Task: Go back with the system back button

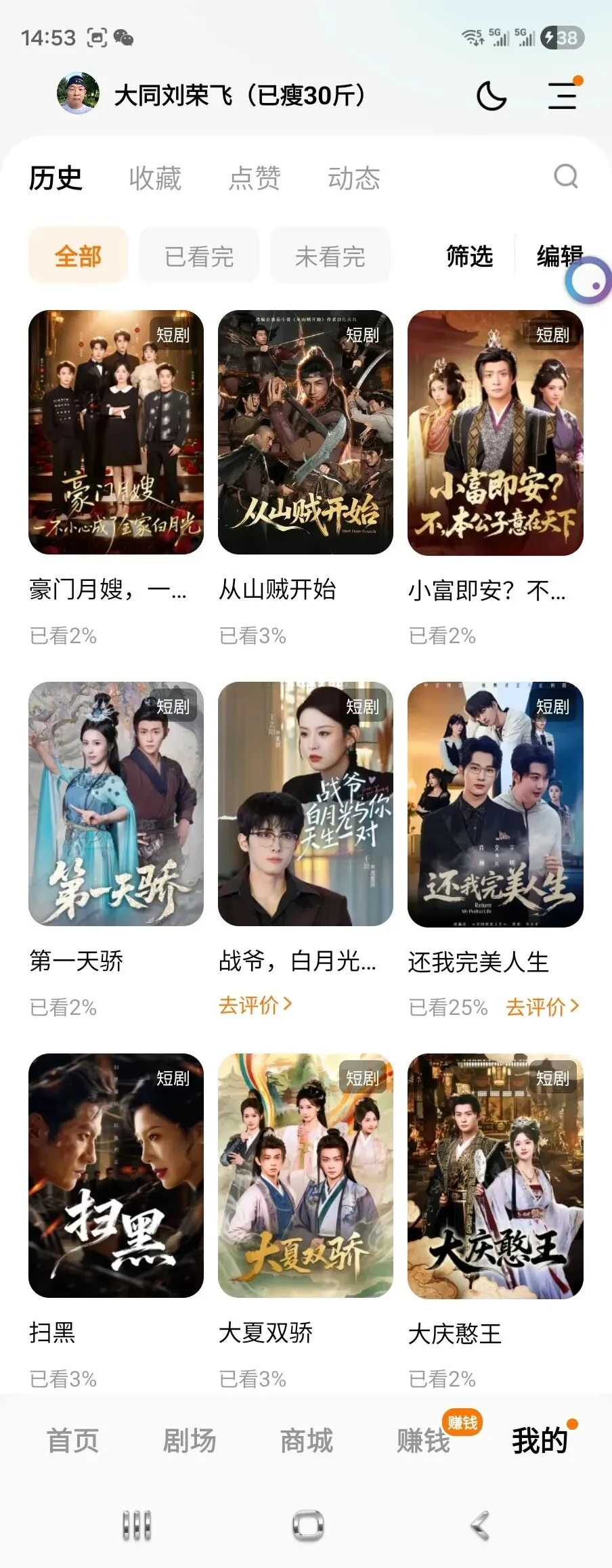Action: point(479,1526)
